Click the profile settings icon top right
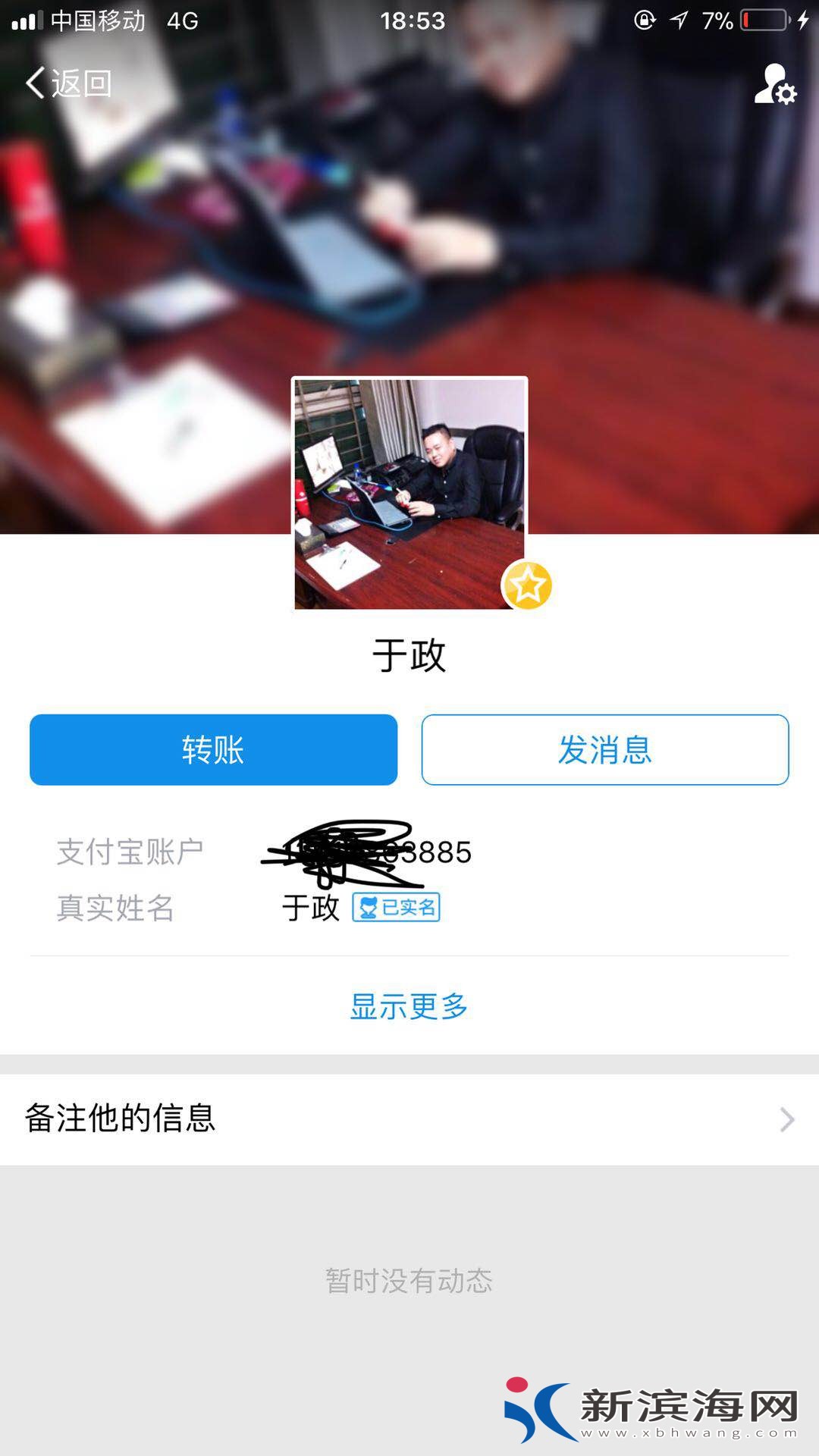 (x=775, y=85)
